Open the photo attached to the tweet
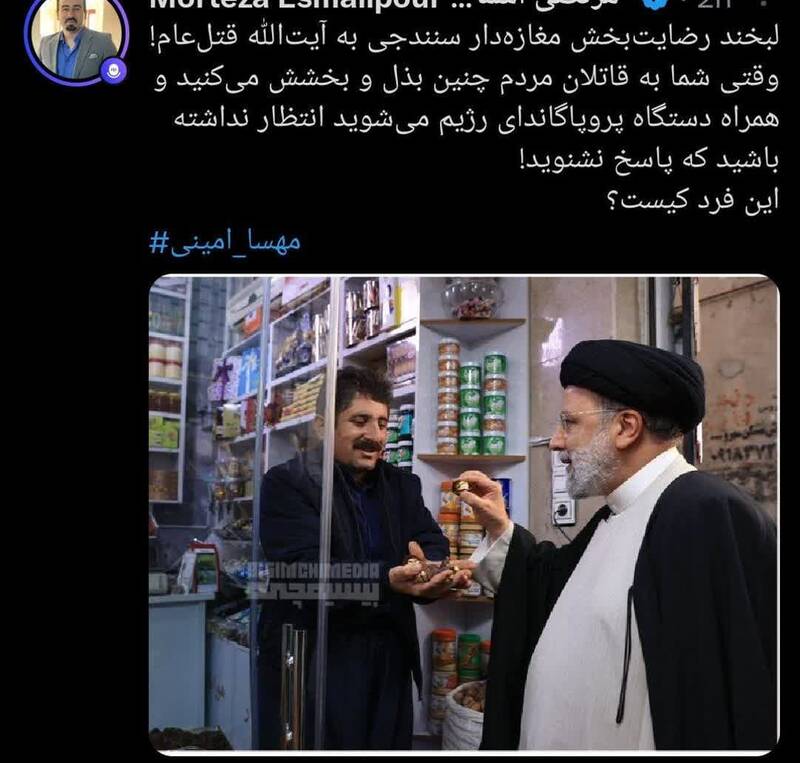The width and height of the screenshot is (800, 763). [463, 515]
